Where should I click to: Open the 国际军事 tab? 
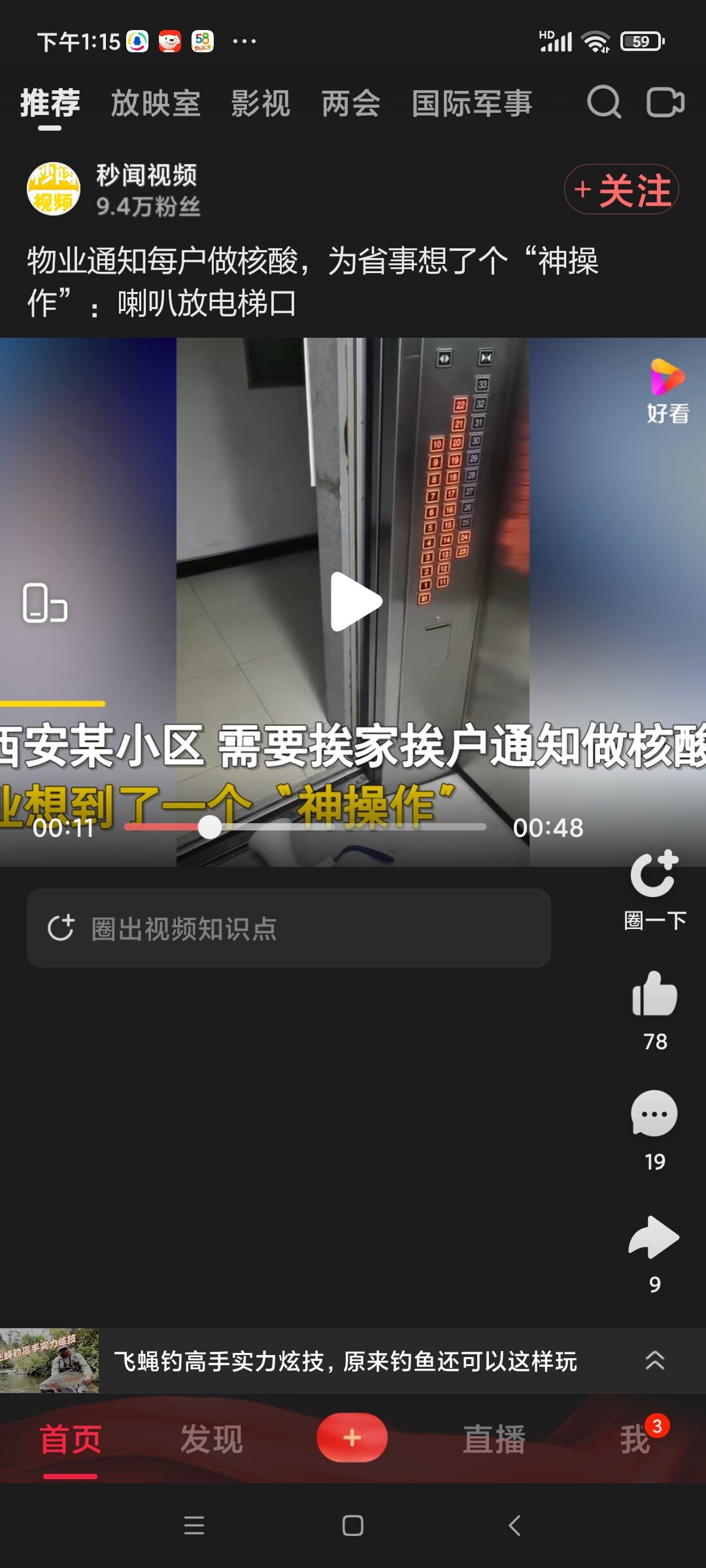point(472,104)
